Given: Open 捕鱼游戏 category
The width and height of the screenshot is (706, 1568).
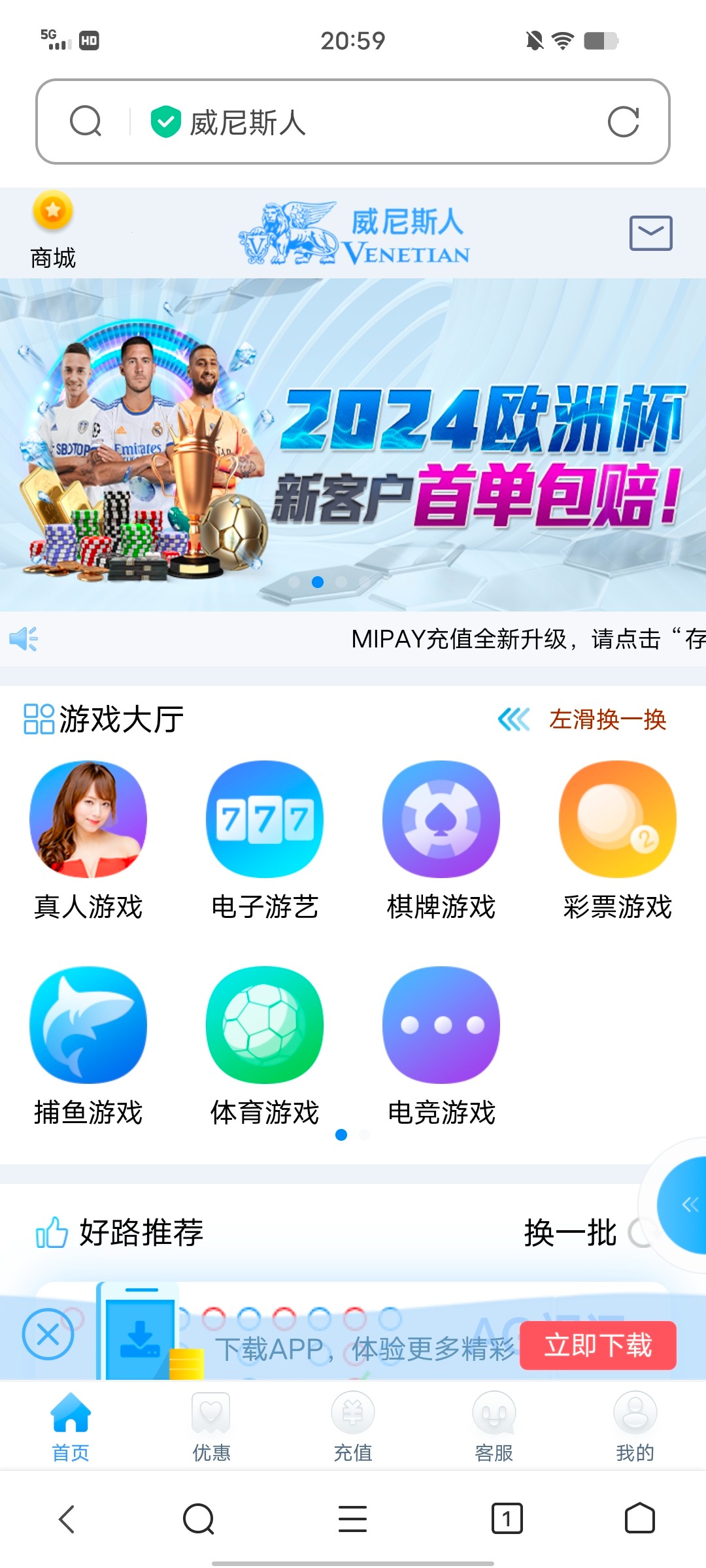Looking at the screenshot, I should (x=88, y=1045).
